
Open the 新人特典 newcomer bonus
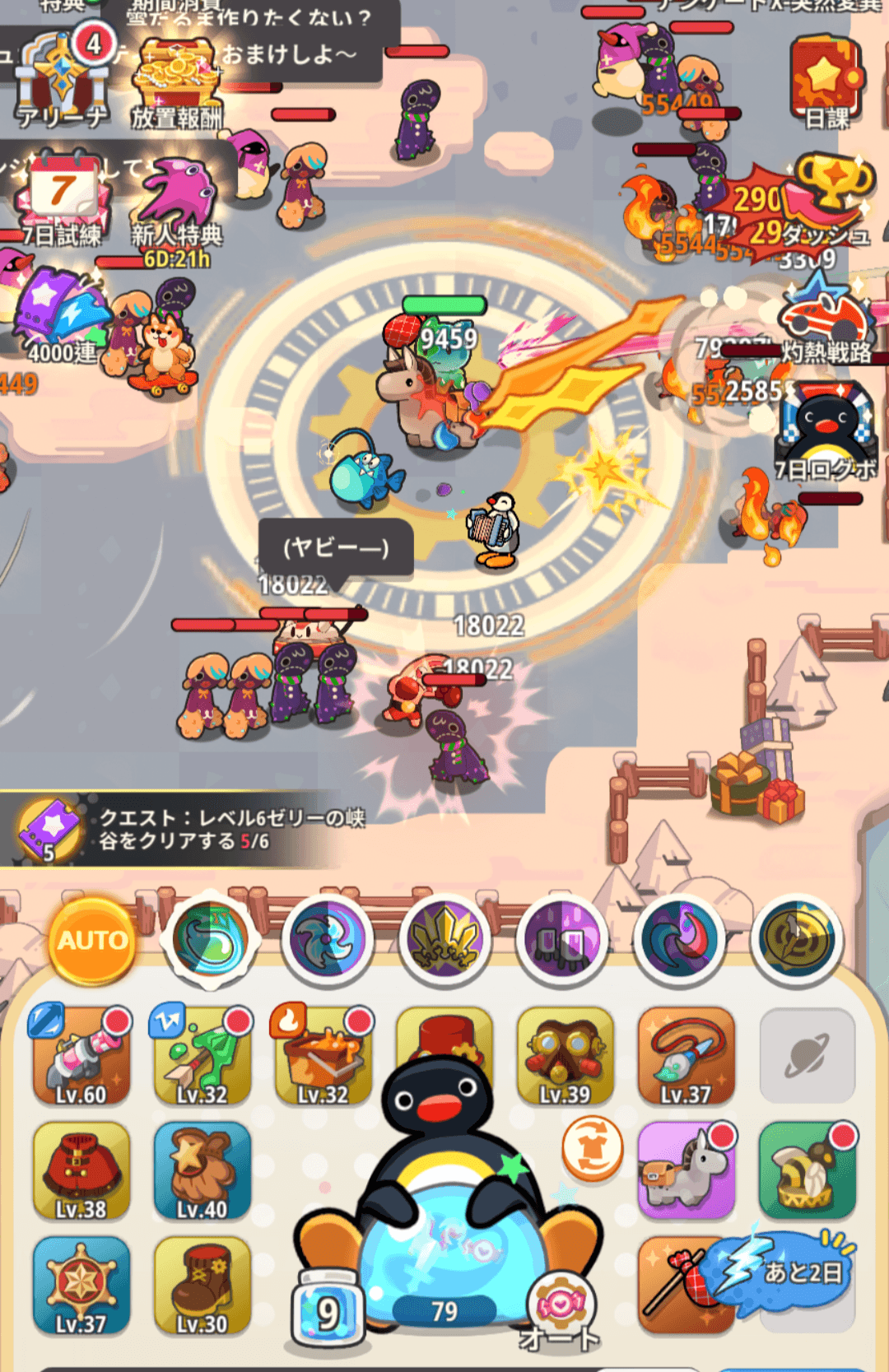click(177, 210)
